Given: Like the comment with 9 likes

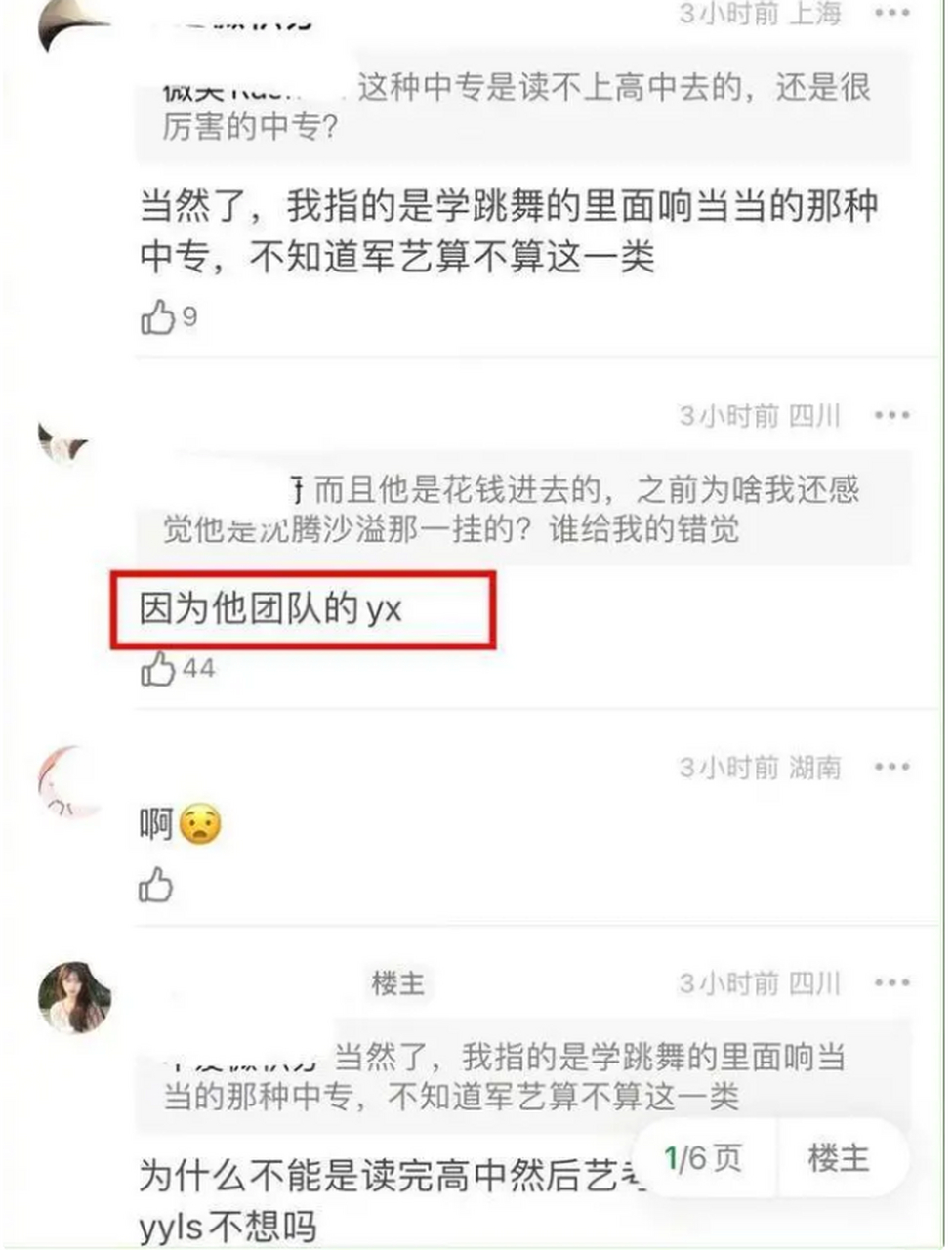Looking at the screenshot, I should click(x=158, y=314).
